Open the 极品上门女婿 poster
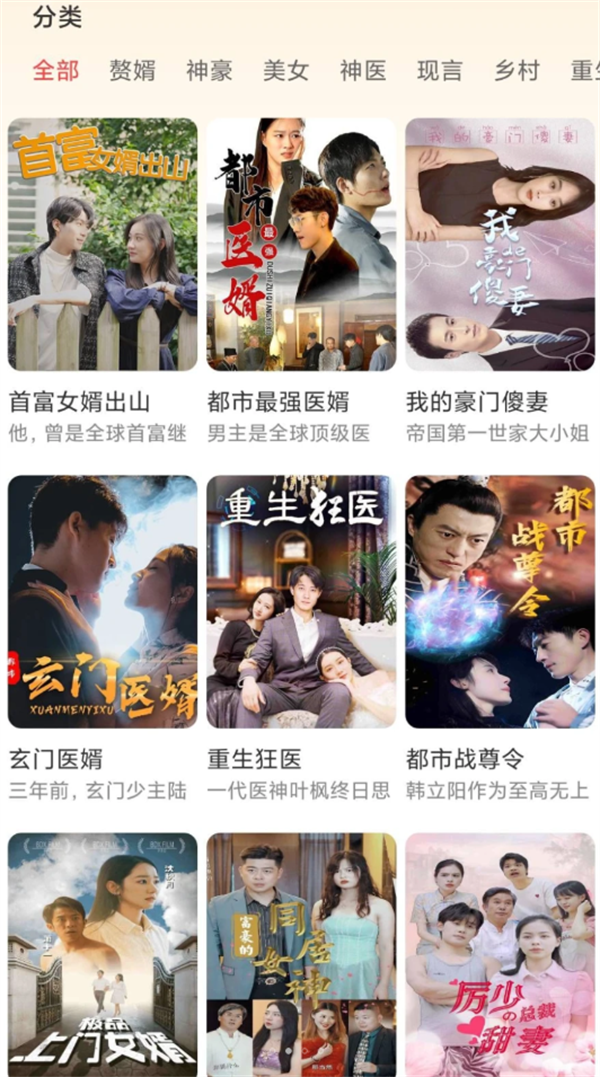 point(102,954)
